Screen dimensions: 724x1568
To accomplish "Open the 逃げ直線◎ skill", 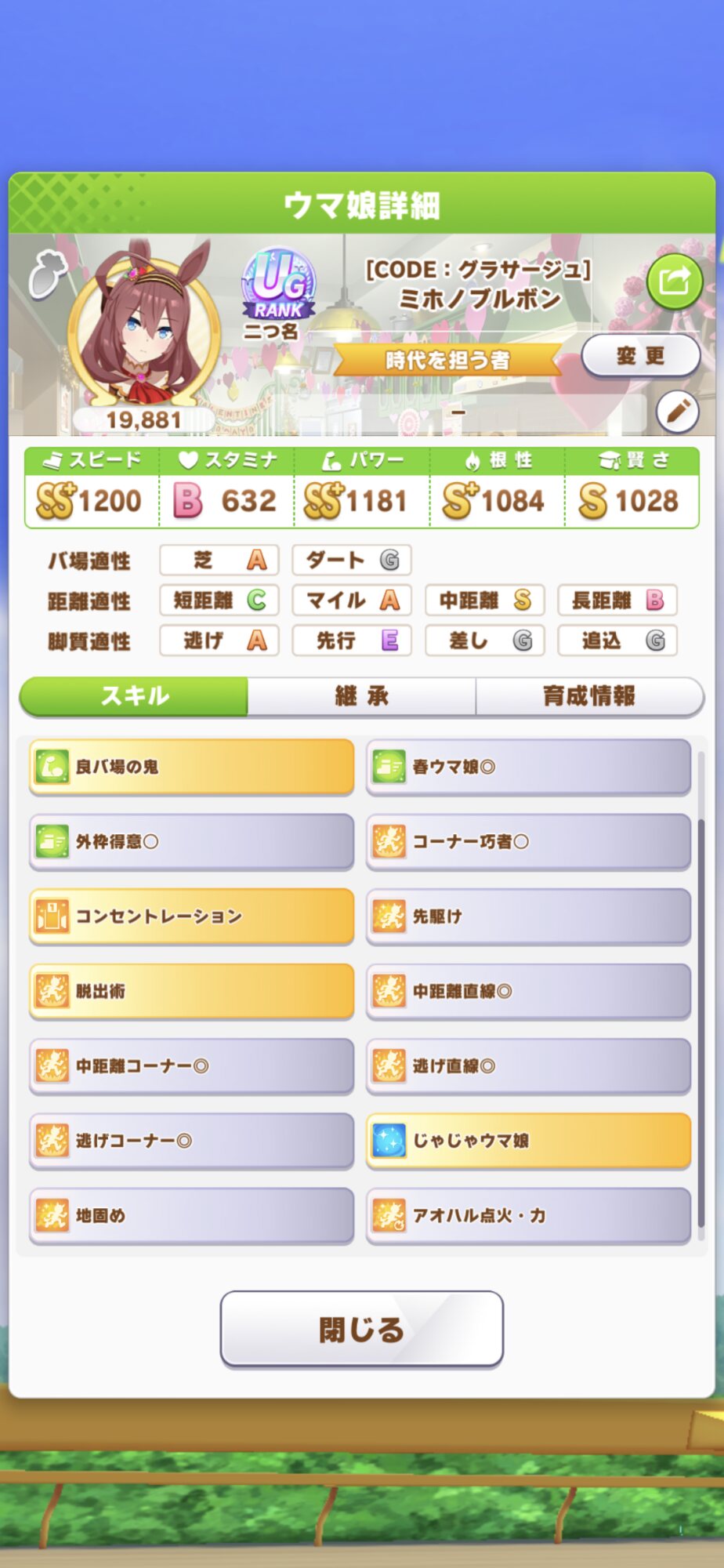I will coord(528,1065).
